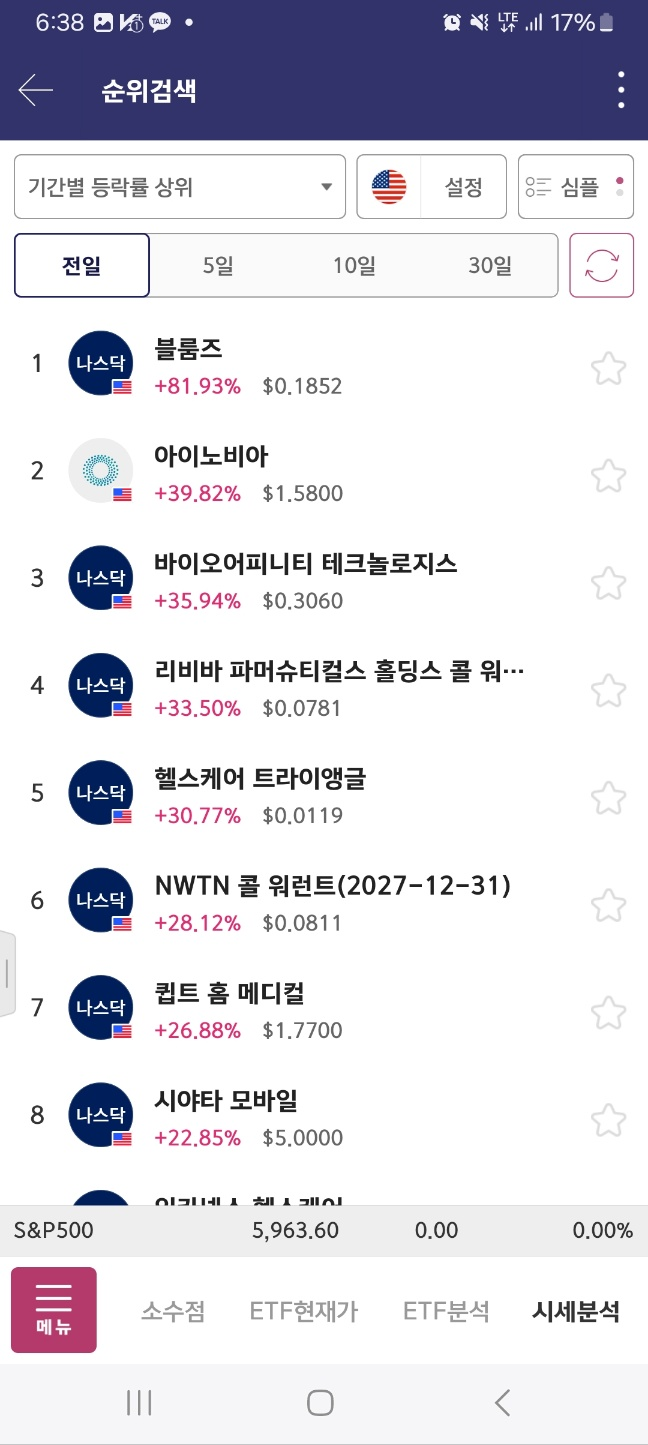Switch to the 5일 period tab
This screenshot has width=648, height=1445.
coord(218,266)
